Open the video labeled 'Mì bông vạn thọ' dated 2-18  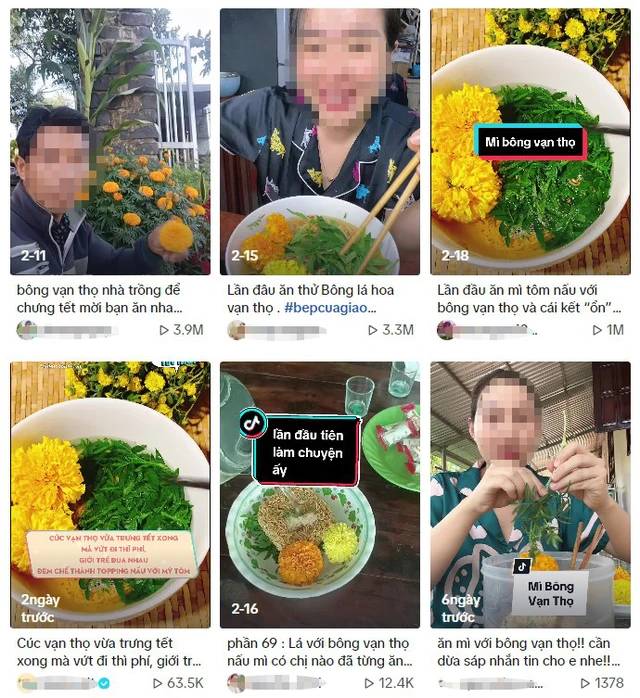point(530,140)
